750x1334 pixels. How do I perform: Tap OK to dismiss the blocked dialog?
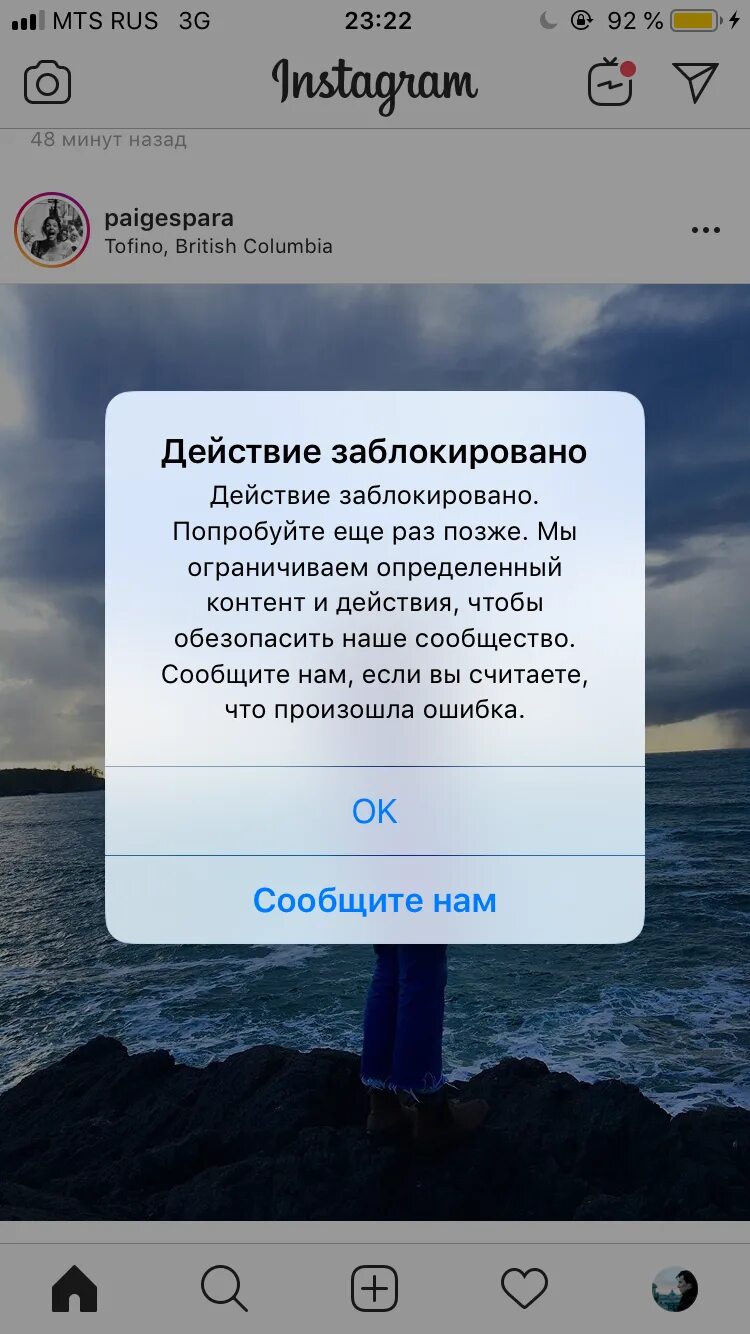click(x=375, y=811)
